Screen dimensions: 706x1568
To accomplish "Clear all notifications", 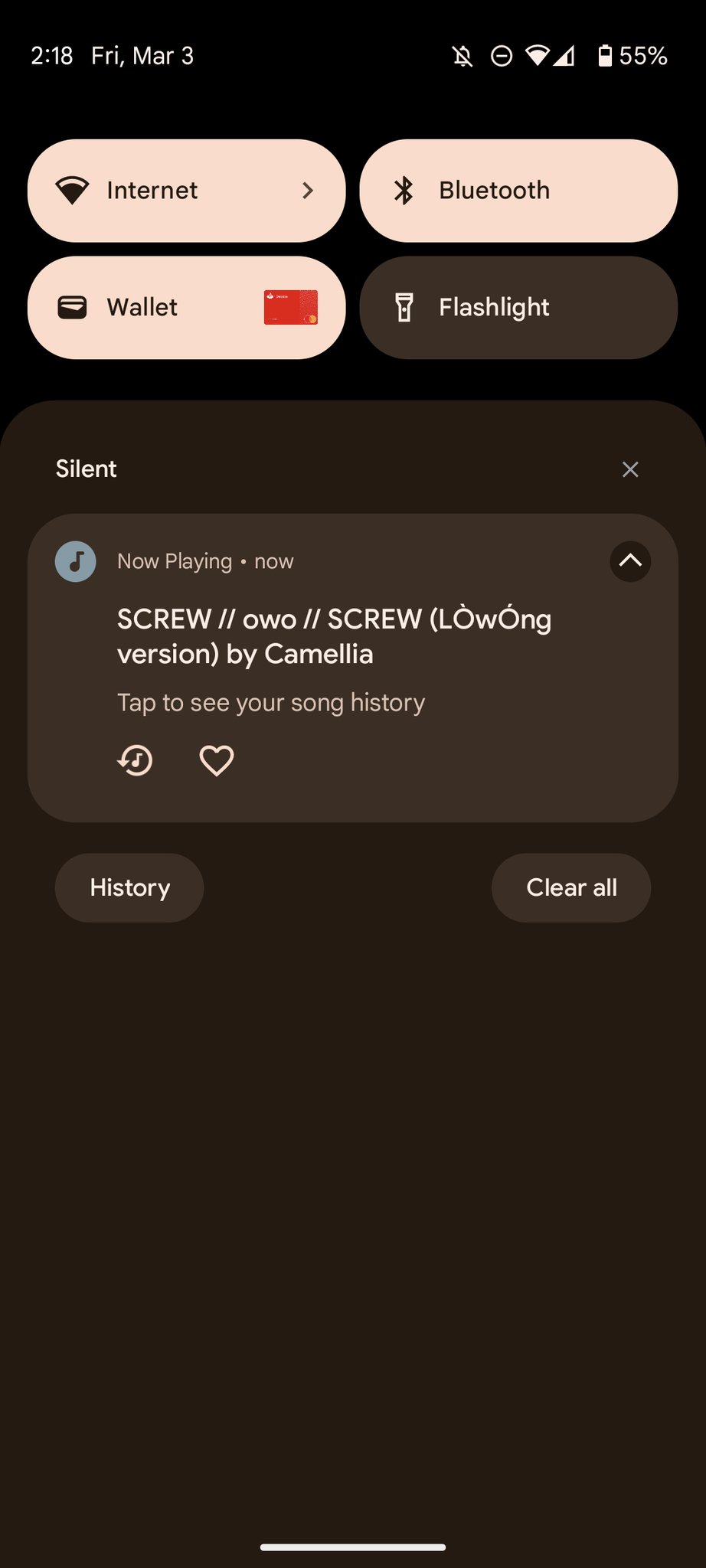I will [571, 888].
